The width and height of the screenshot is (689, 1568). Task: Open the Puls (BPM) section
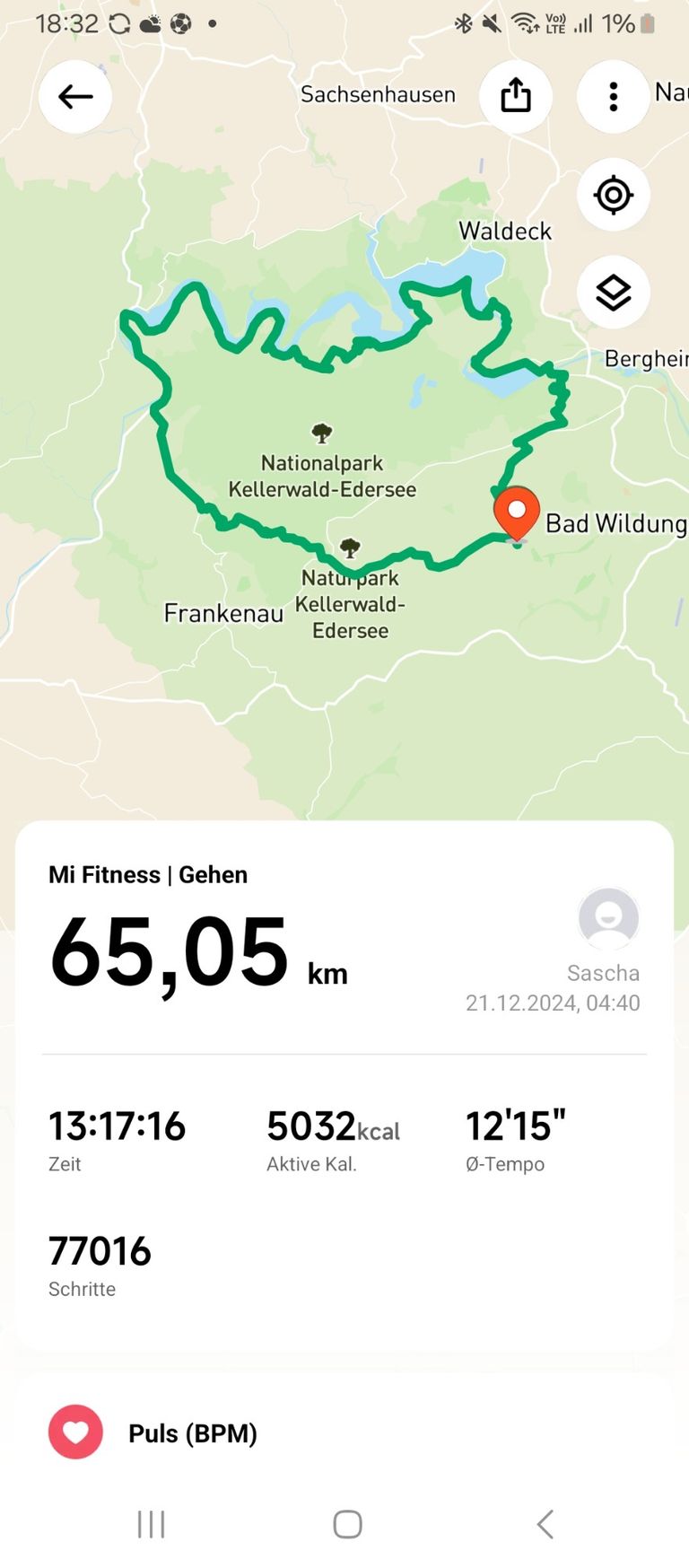click(192, 1433)
